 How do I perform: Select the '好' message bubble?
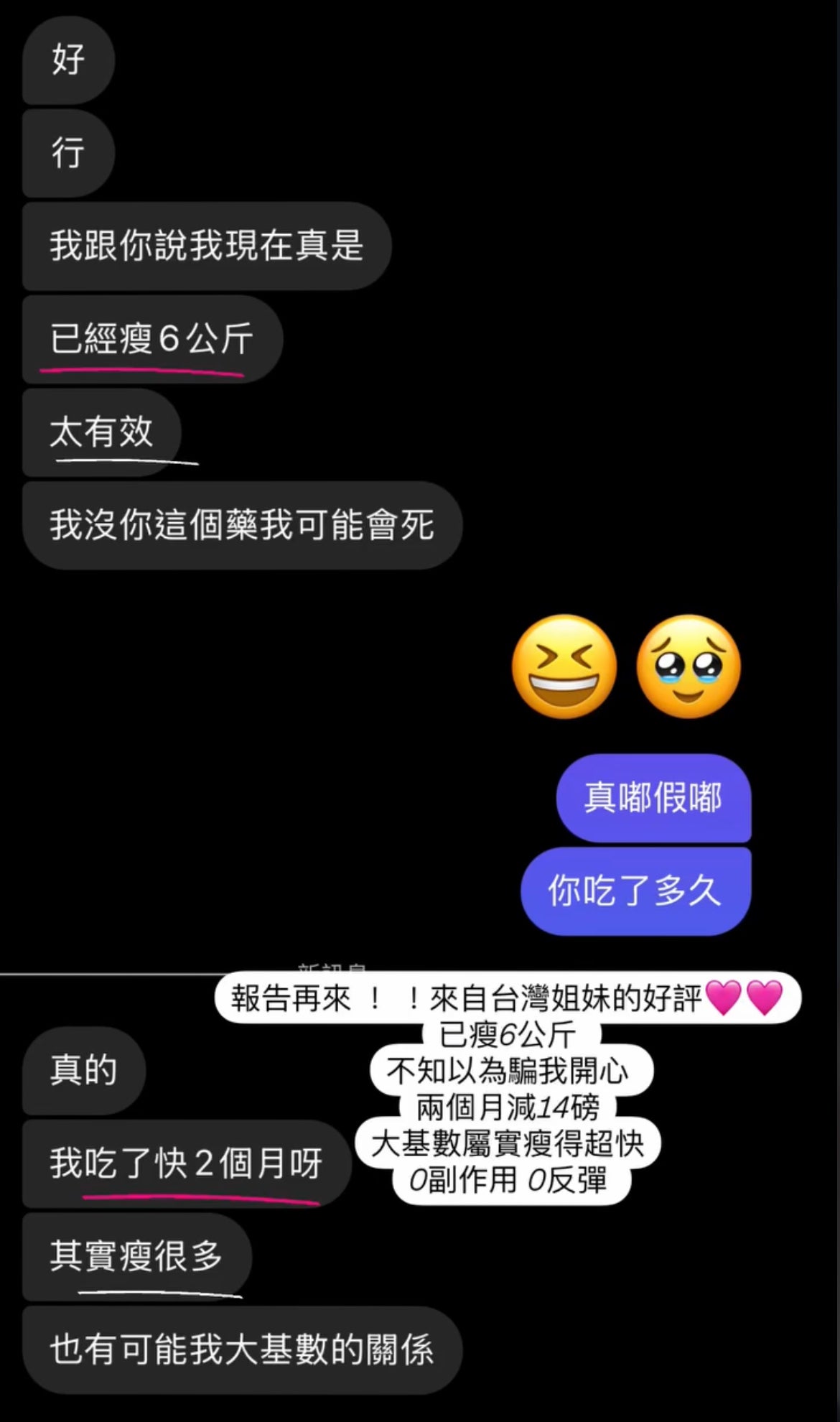pyautogui.click(x=68, y=61)
